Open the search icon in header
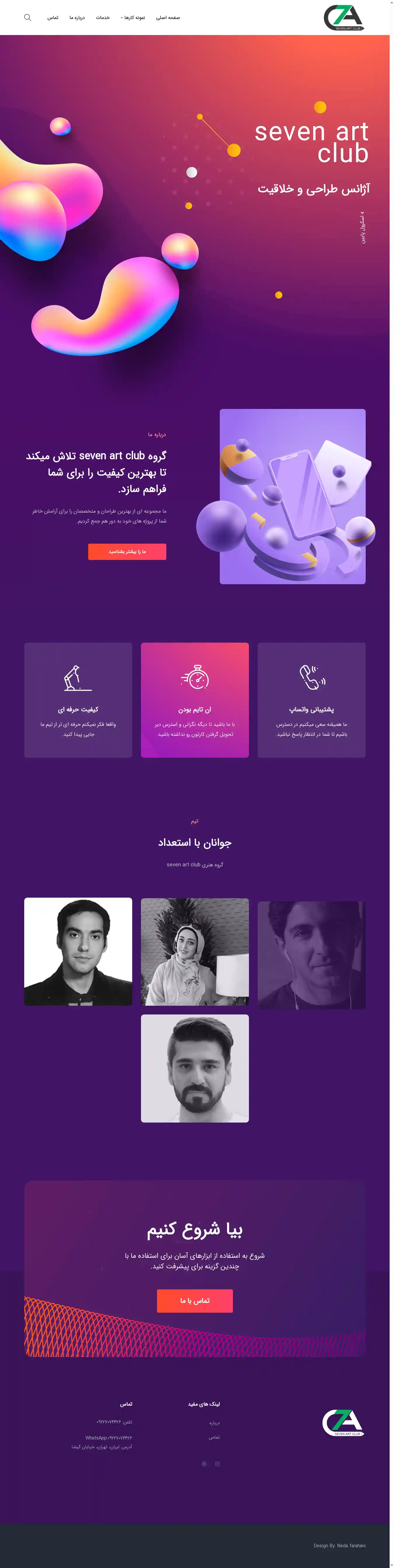This screenshot has width=394, height=1568. [27, 18]
